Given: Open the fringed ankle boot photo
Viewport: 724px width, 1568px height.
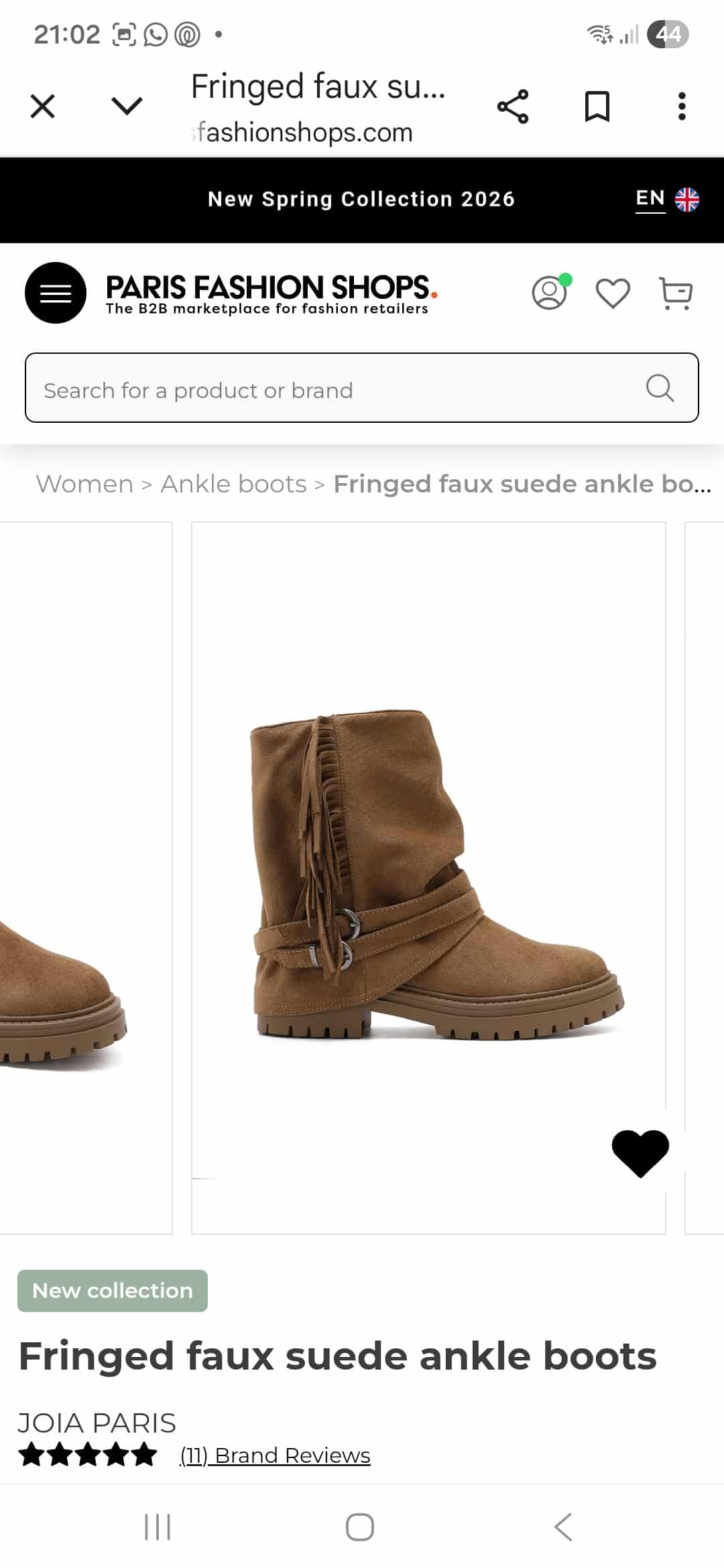Looking at the screenshot, I should (429, 871).
